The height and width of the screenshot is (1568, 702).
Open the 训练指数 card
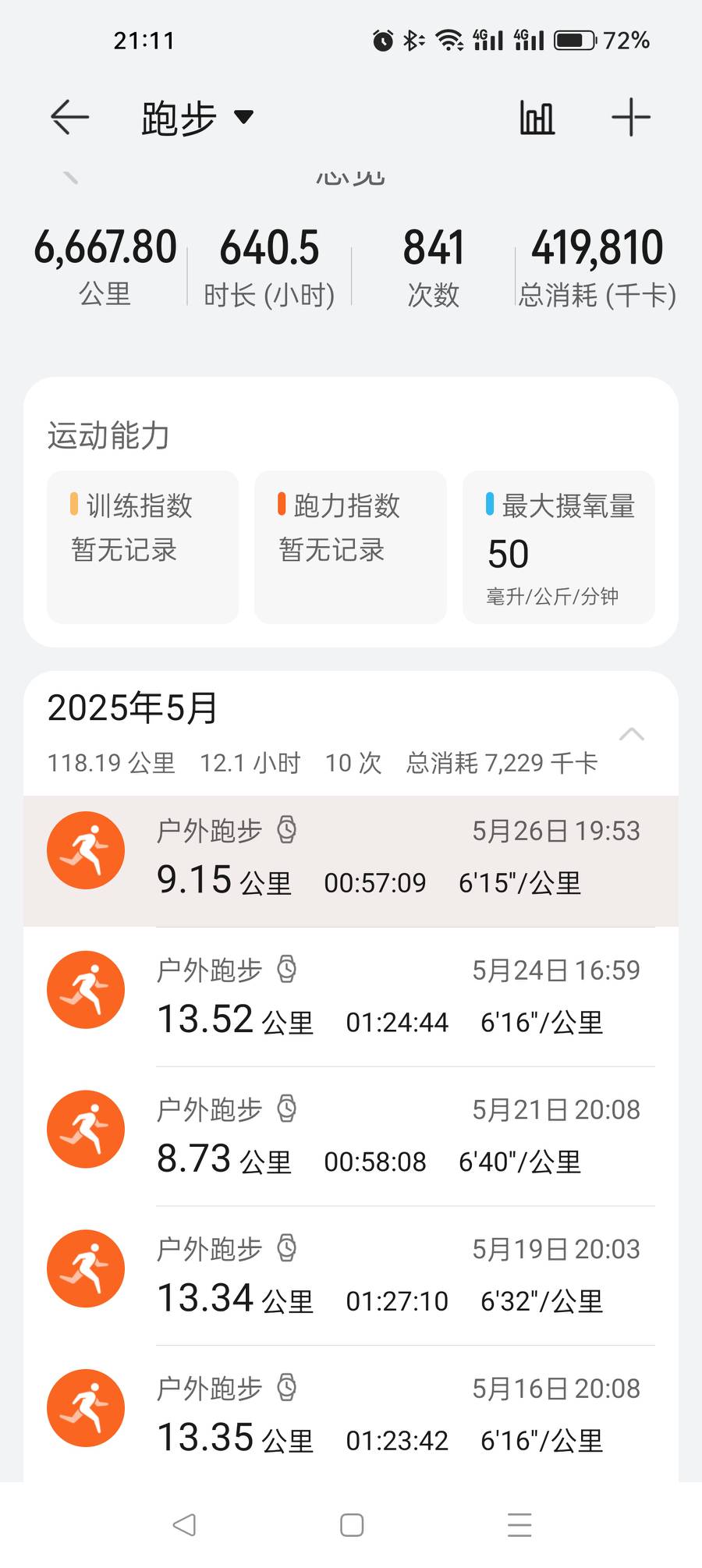[x=143, y=546]
